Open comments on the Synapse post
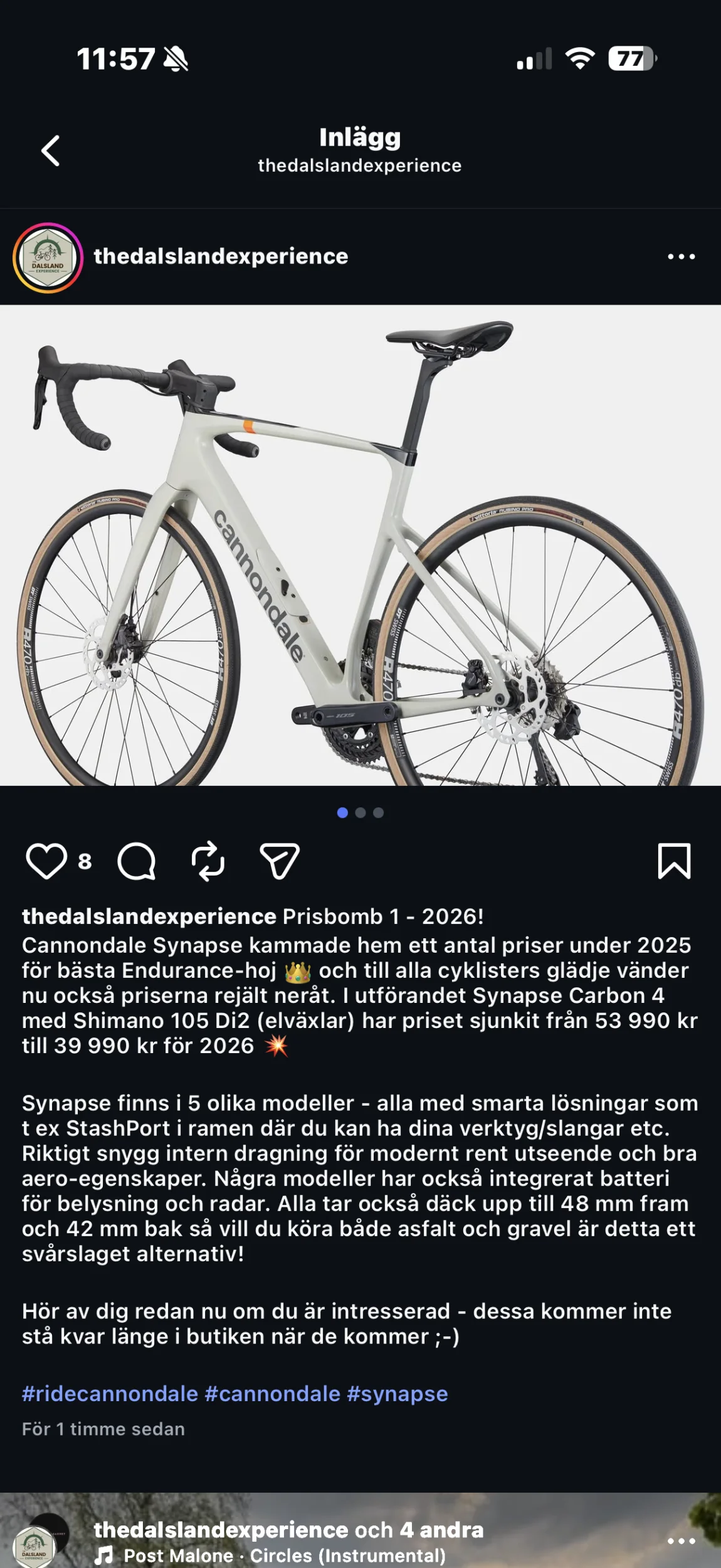 (136, 861)
